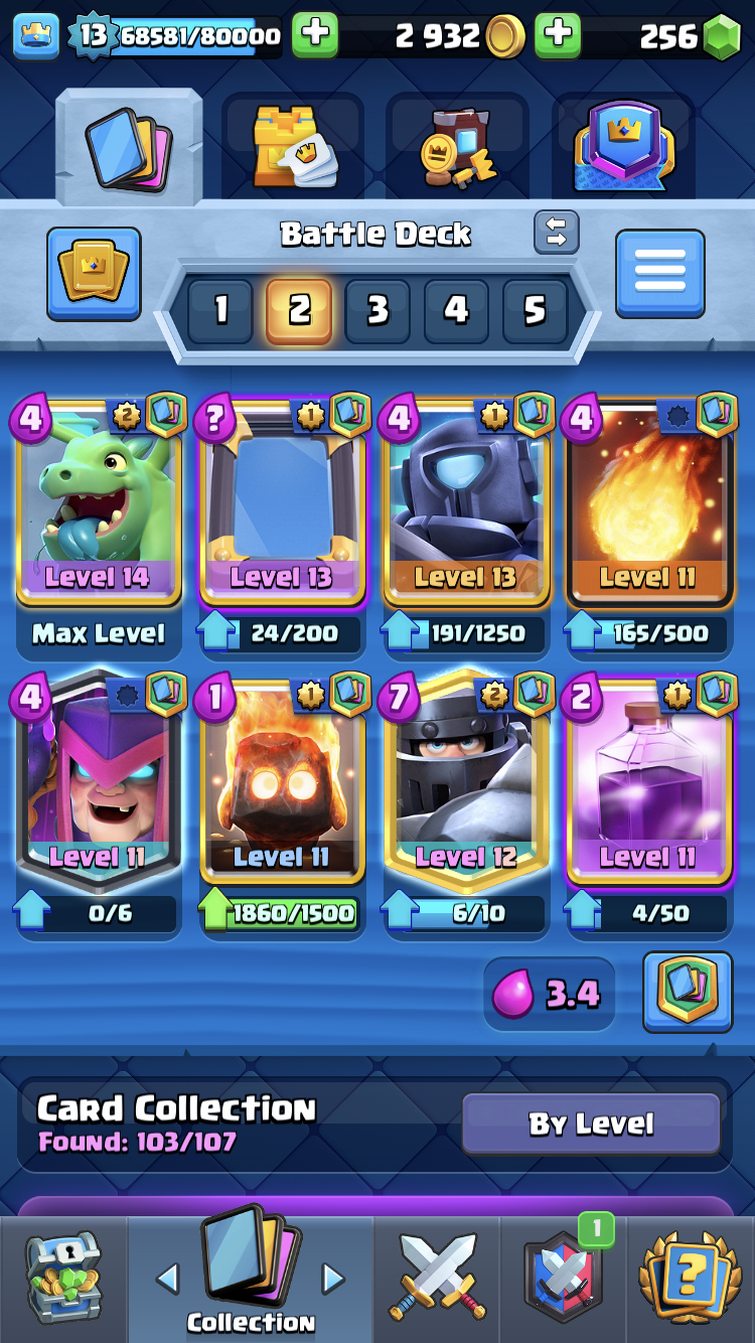This screenshot has width=755, height=1343.
Task: Open the Baby Dragon card
Action: [x=99, y=500]
